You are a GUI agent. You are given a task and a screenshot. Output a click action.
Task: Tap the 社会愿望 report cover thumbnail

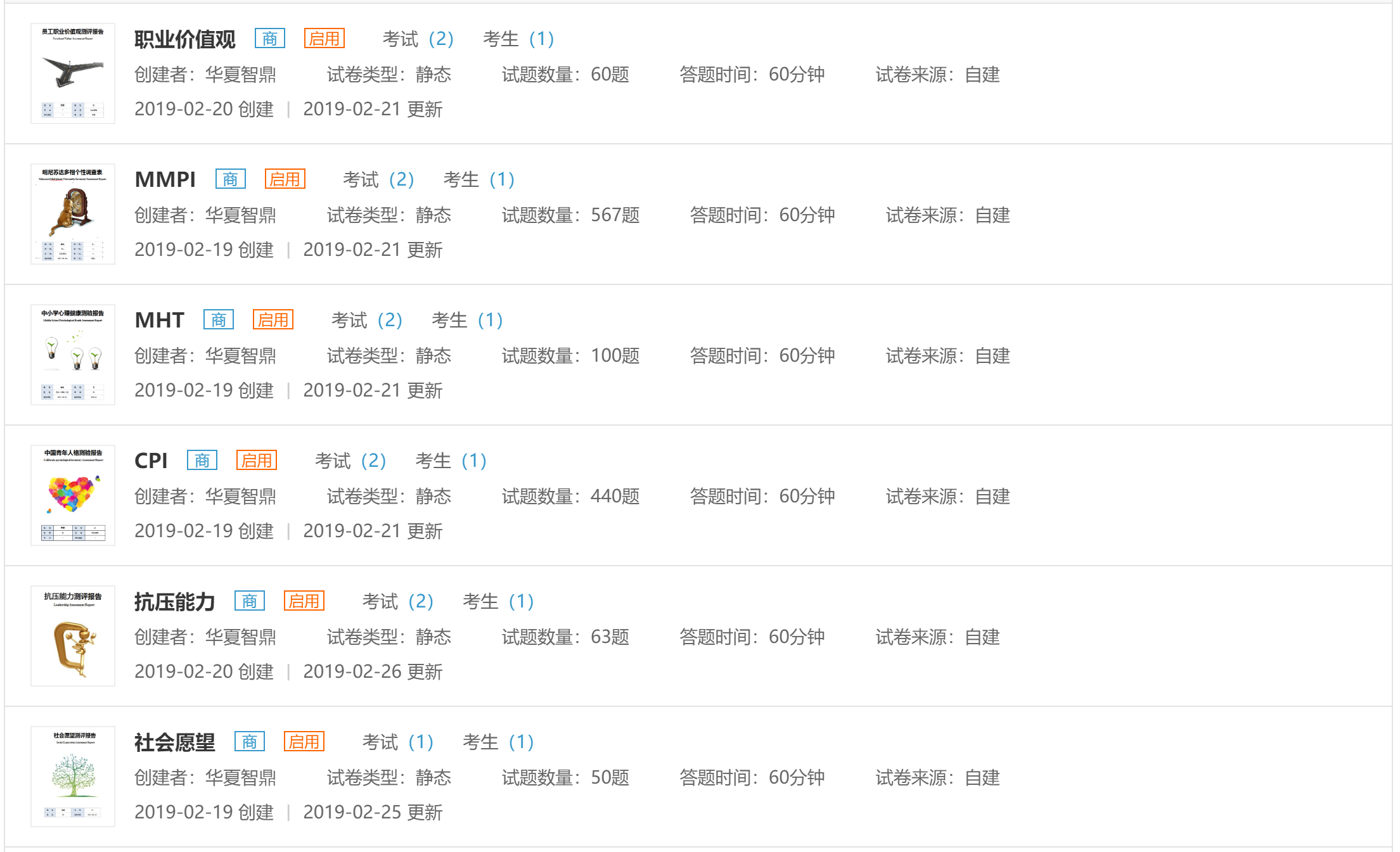[73, 777]
